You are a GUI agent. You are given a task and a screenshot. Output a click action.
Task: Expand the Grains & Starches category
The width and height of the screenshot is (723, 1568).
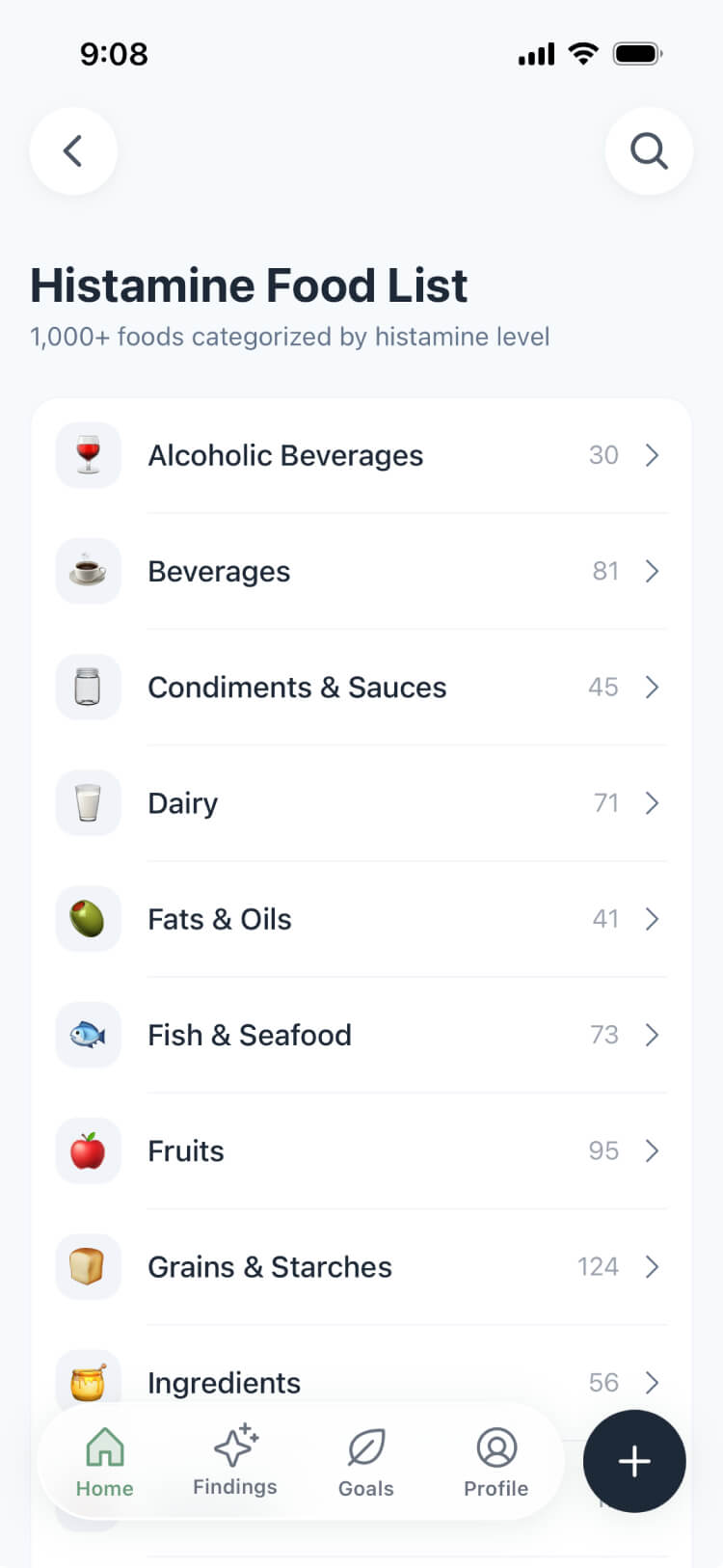click(x=653, y=1266)
